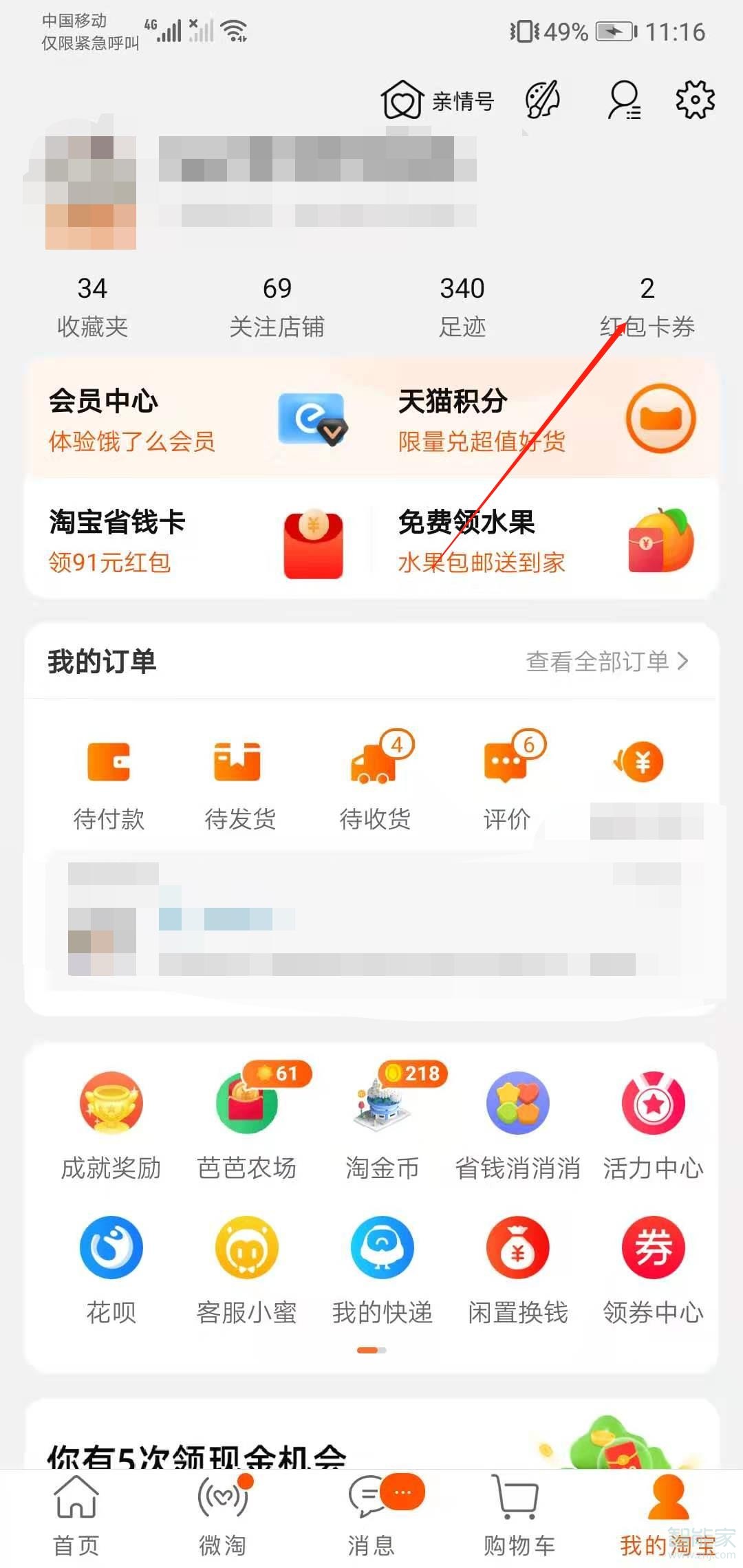Open the 亲情号 family account icon
This screenshot has height=1568, width=743.
point(436,100)
